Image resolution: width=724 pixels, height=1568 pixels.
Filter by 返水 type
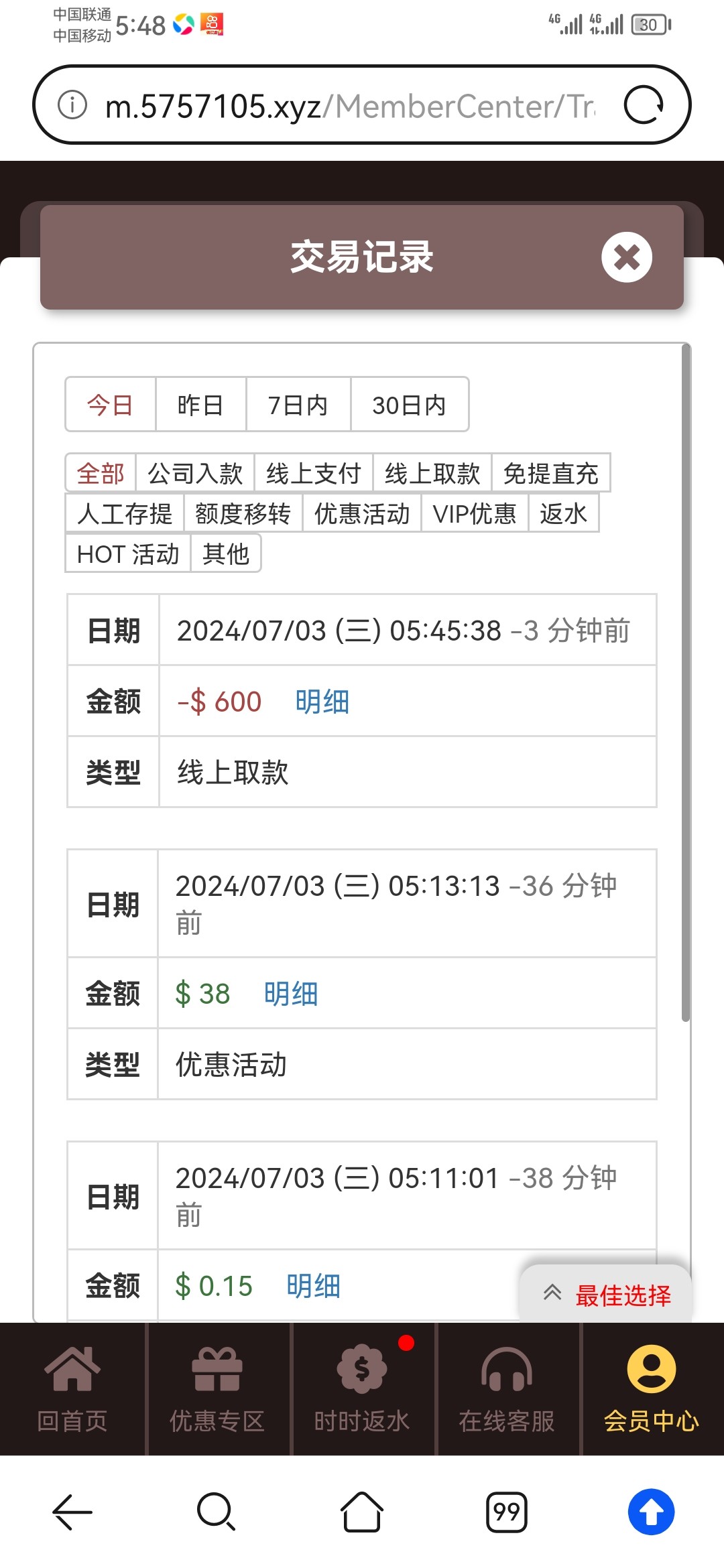click(x=563, y=514)
